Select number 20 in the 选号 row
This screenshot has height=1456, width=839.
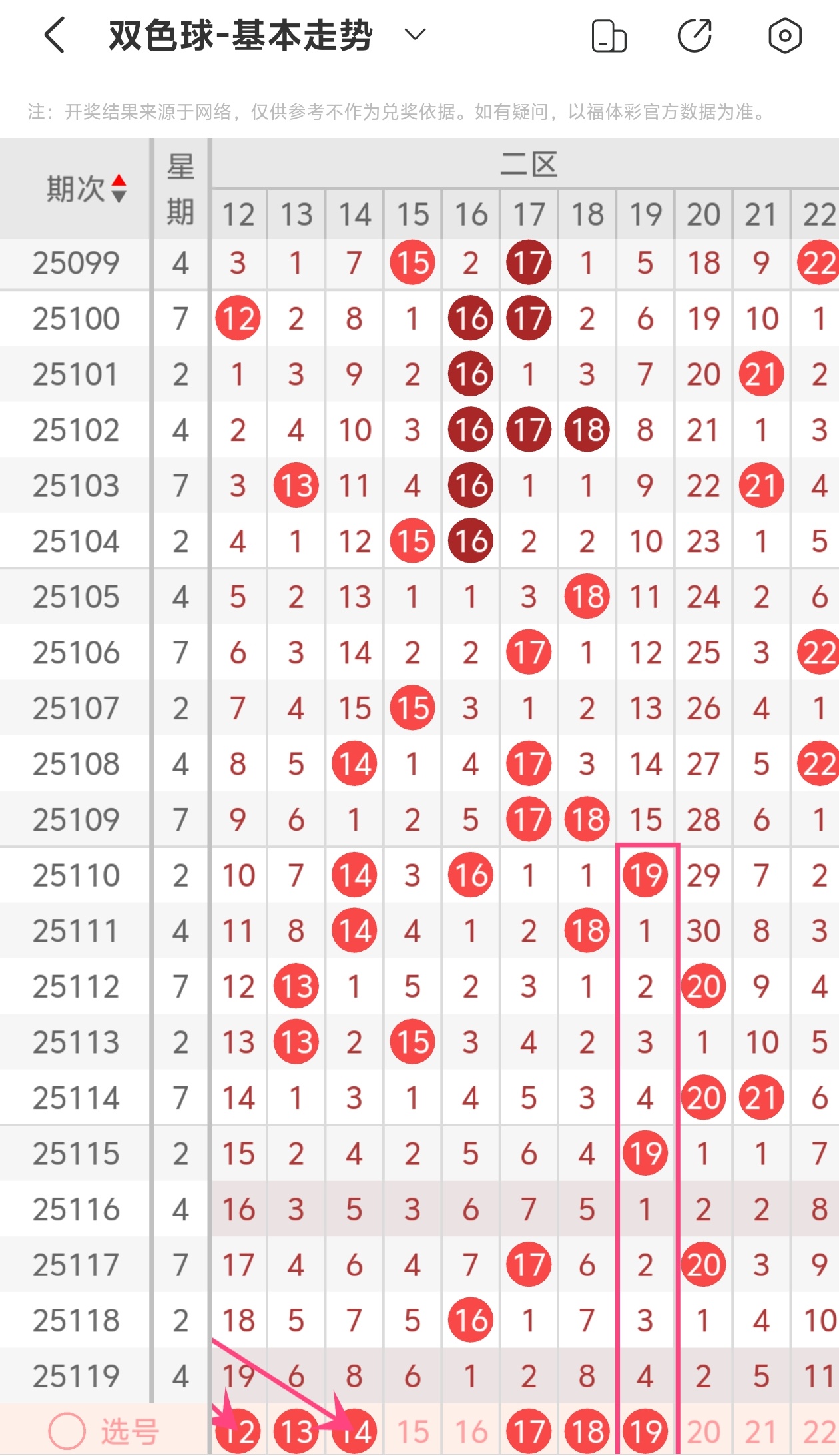(x=703, y=1431)
